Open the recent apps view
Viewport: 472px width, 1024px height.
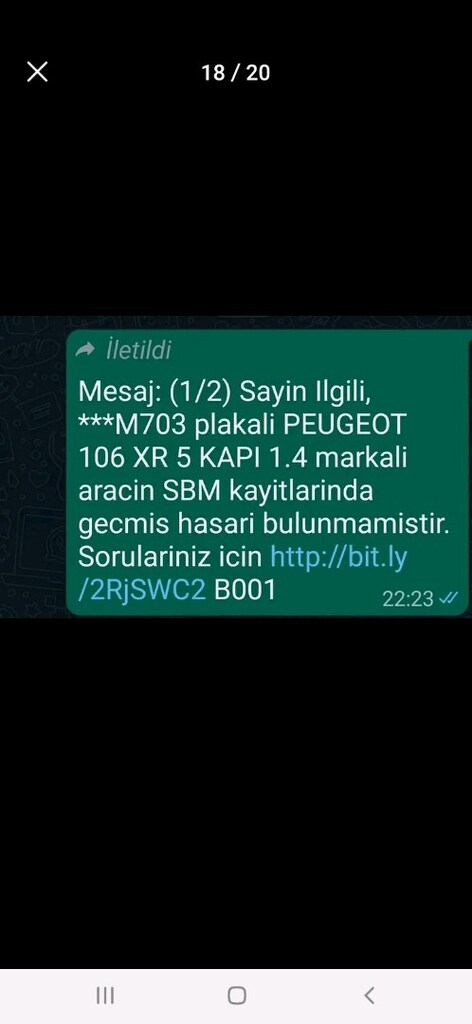[x=104, y=995]
